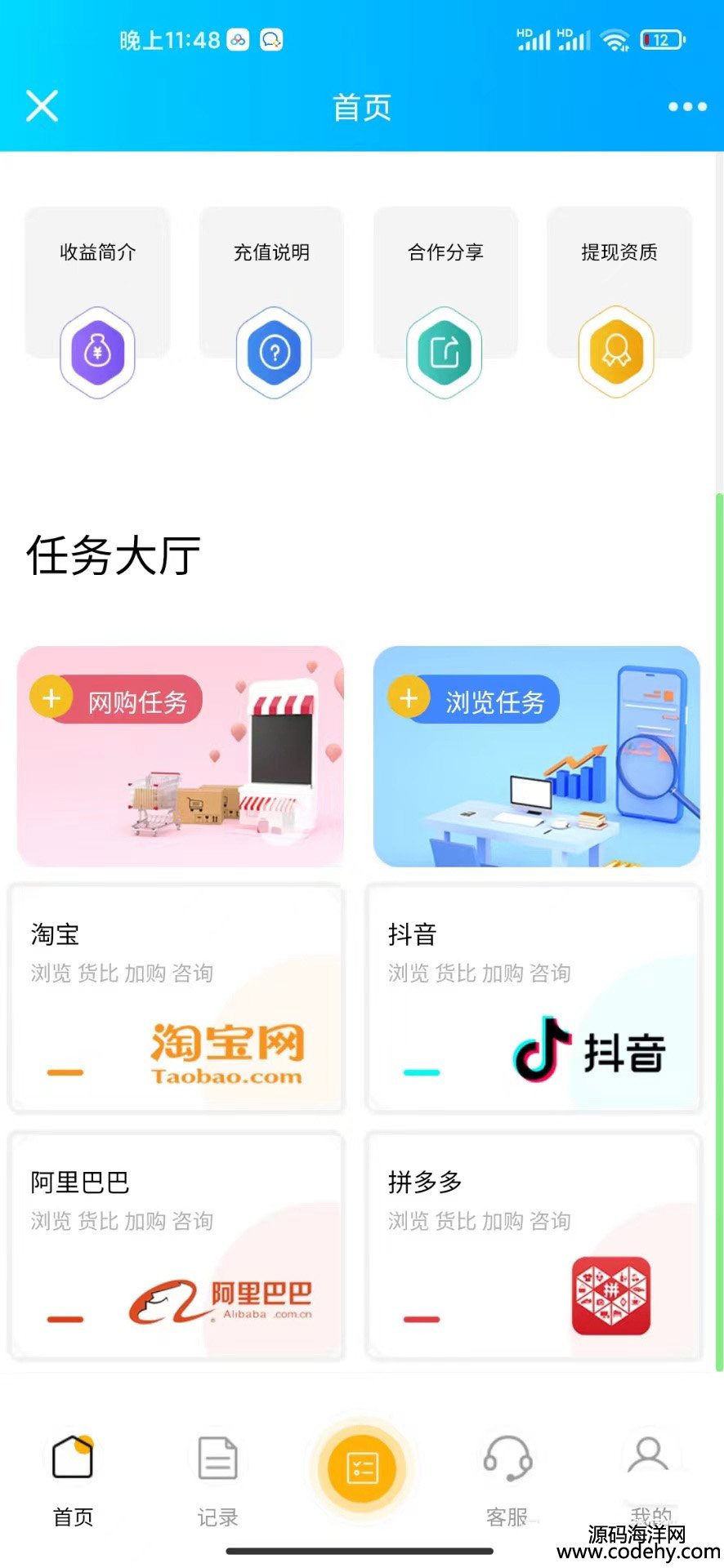Switch to the 记录 tab
This screenshot has width=724, height=1568.
[217, 1480]
